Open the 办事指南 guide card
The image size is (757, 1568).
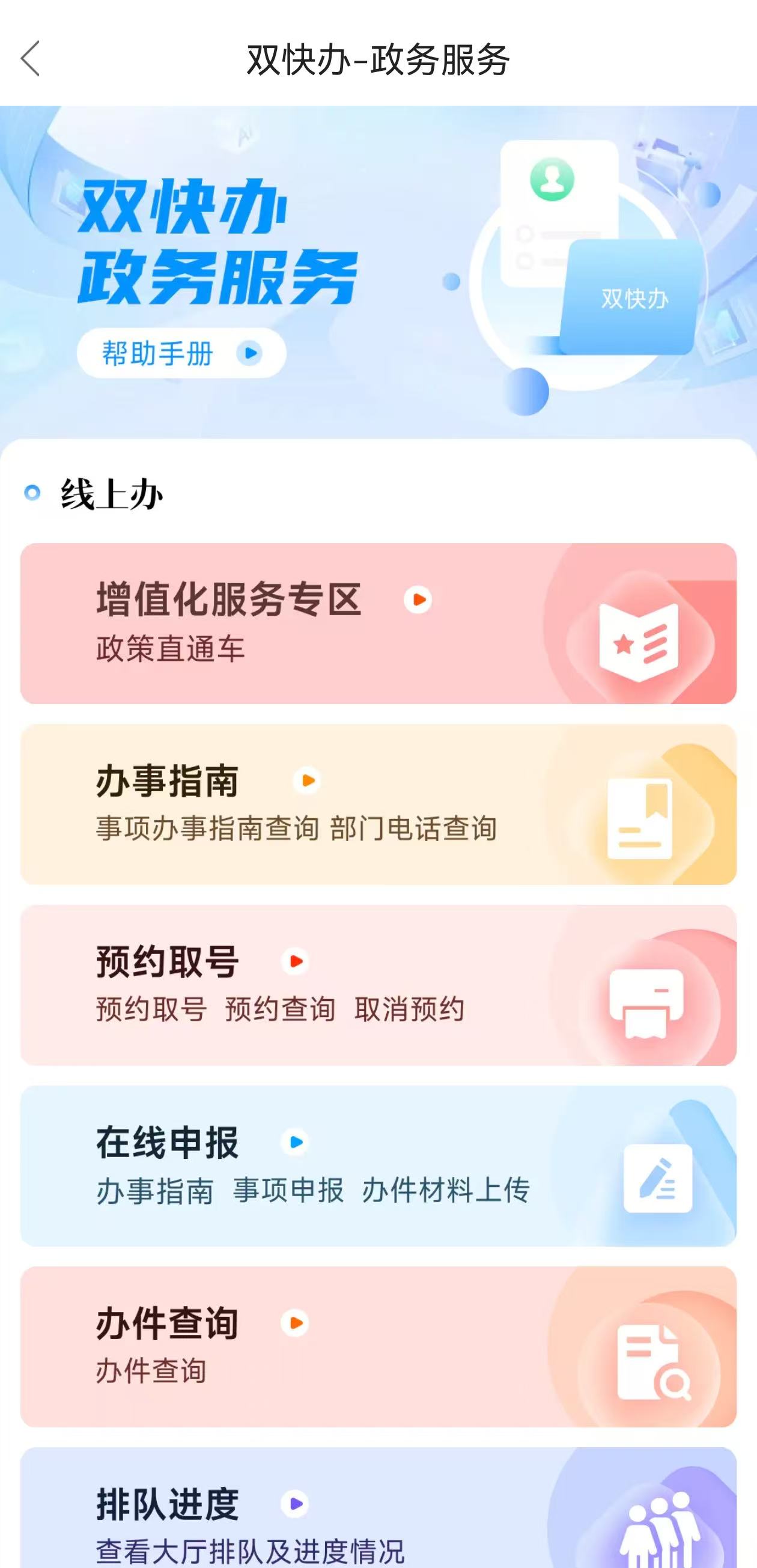[377, 804]
